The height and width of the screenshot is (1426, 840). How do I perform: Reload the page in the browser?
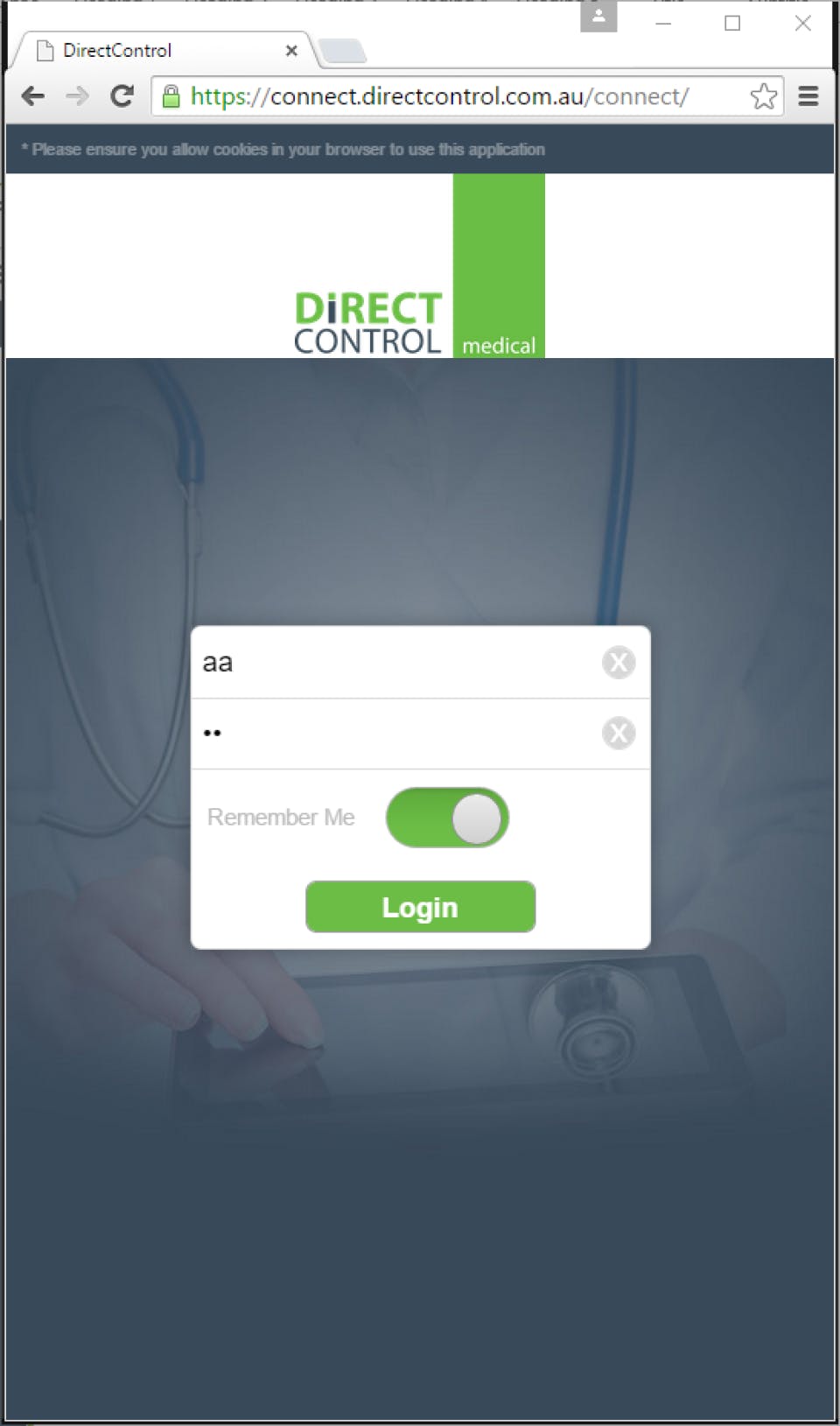122,95
